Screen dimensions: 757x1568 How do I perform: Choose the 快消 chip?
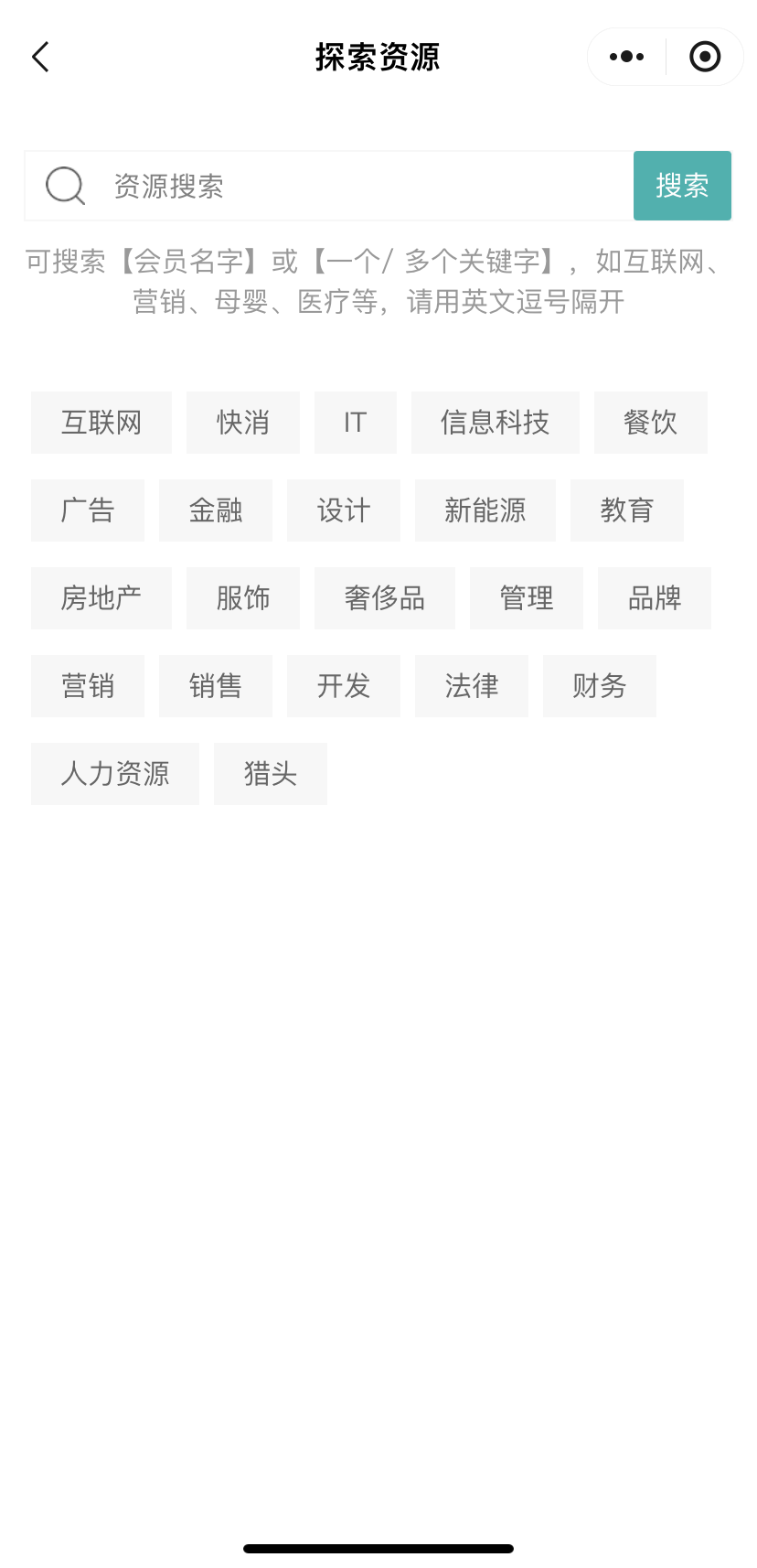(x=243, y=423)
